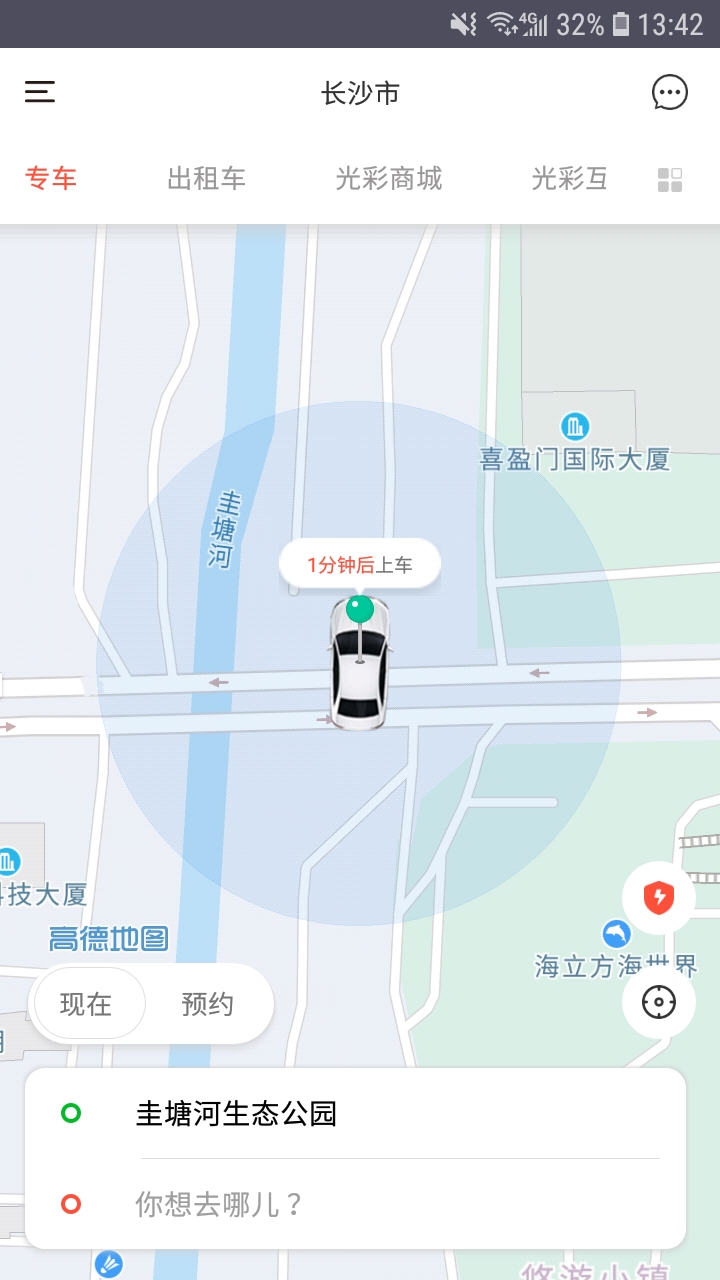Image resolution: width=720 pixels, height=1280 pixels.
Task: Switch to the 光彩商城 tab
Action: point(388,179)
